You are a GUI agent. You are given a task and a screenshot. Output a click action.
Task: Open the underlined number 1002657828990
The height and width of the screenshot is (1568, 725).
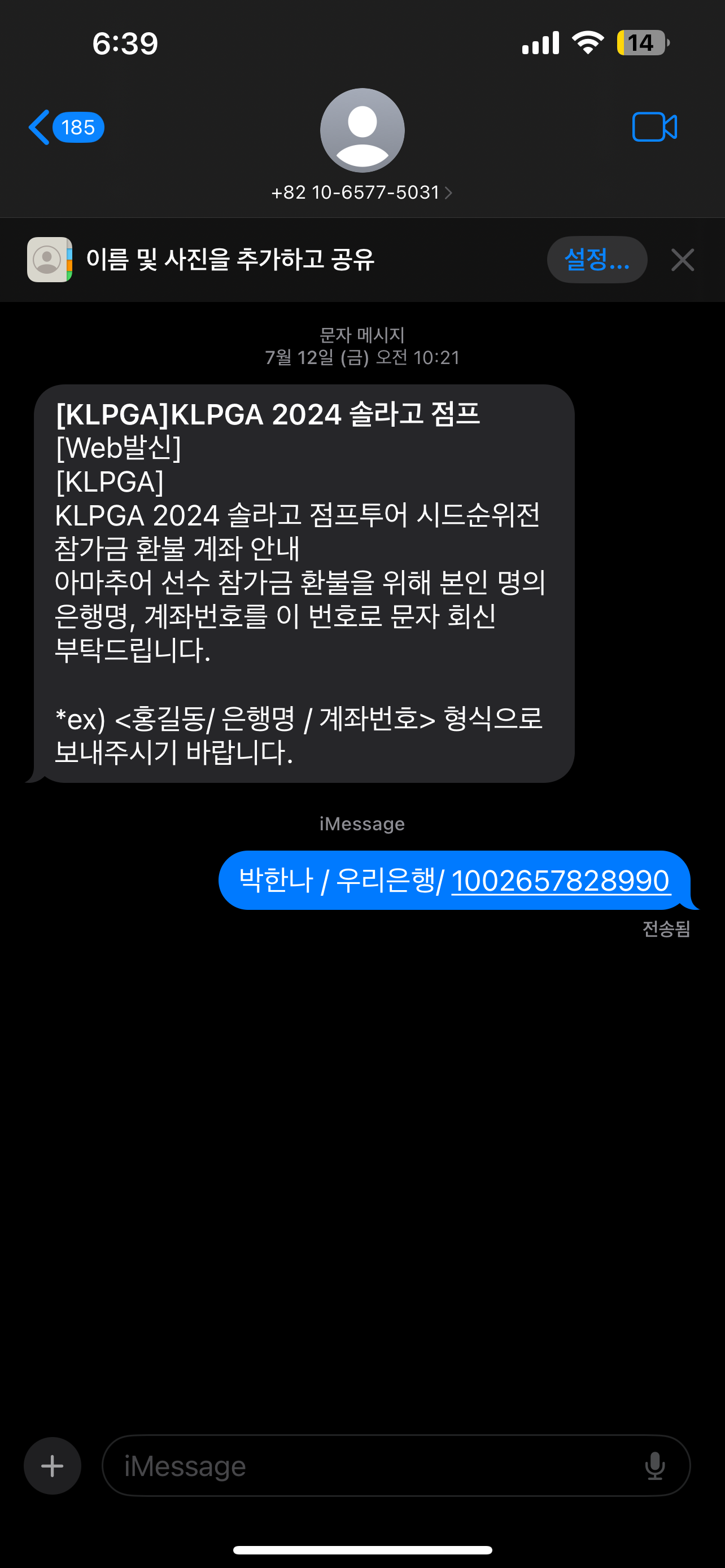(561, 881)
